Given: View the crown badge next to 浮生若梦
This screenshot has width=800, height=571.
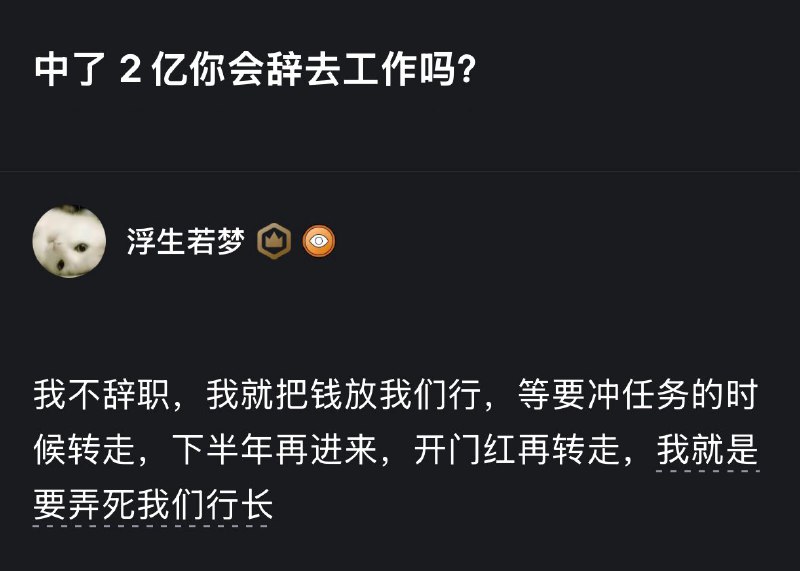Looking at the screenshot, I should [273, 241].
